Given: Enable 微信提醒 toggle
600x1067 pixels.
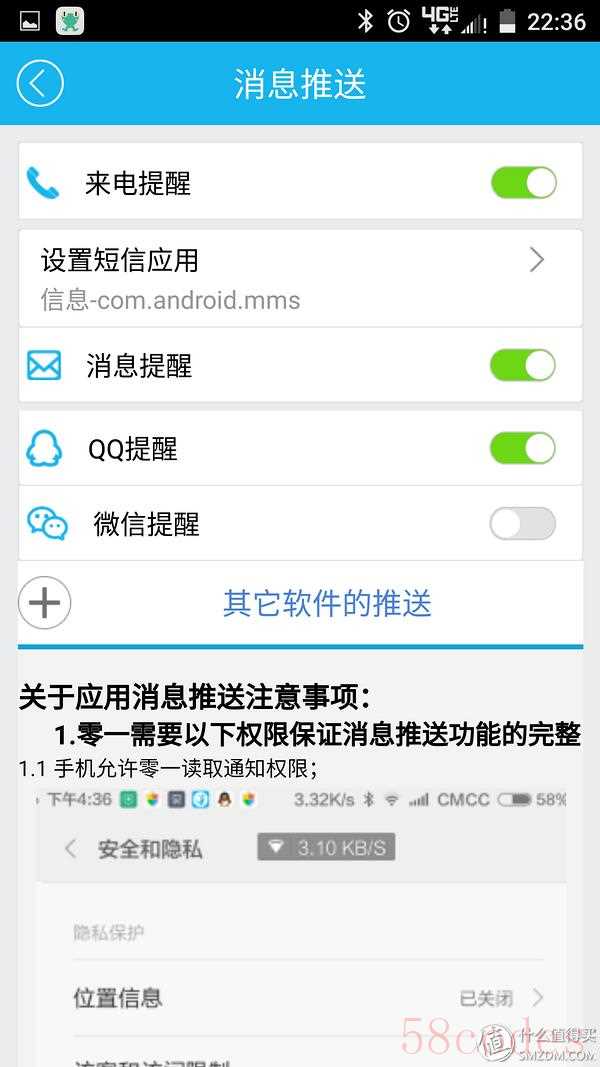Looking at the screenshot, I should 523,523.
